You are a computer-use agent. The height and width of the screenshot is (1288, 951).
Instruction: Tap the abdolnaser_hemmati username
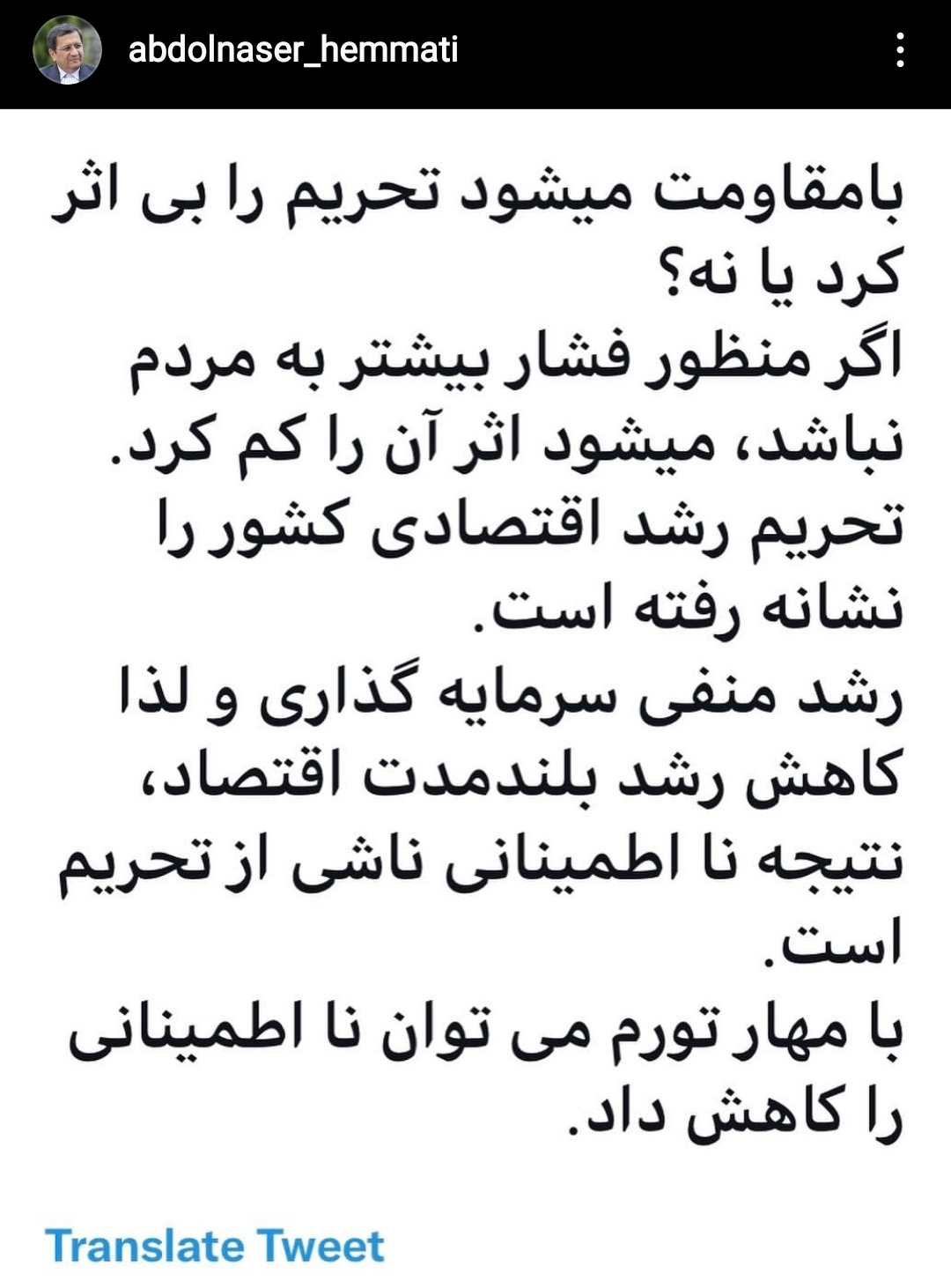(x=293, y=49)
